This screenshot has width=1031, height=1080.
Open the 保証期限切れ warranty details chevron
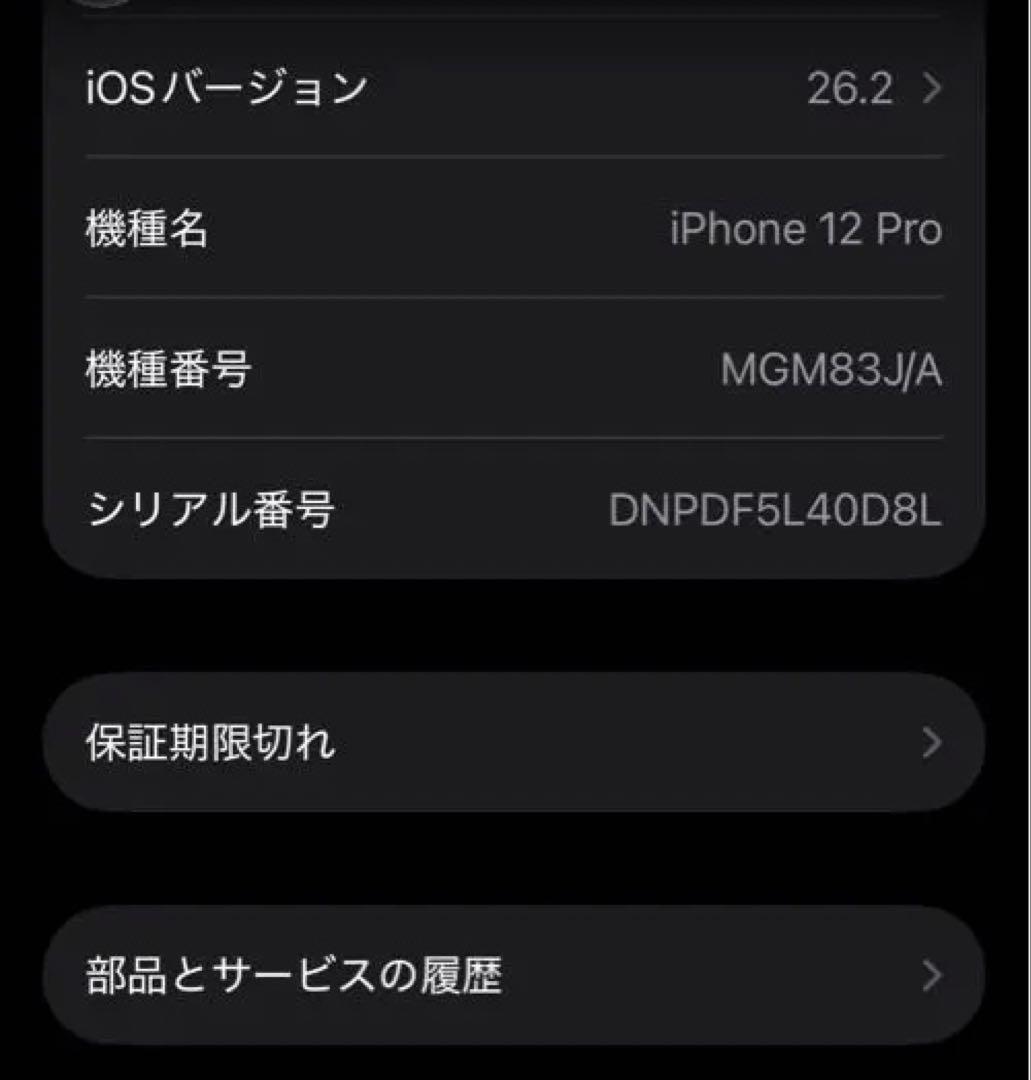930,741
